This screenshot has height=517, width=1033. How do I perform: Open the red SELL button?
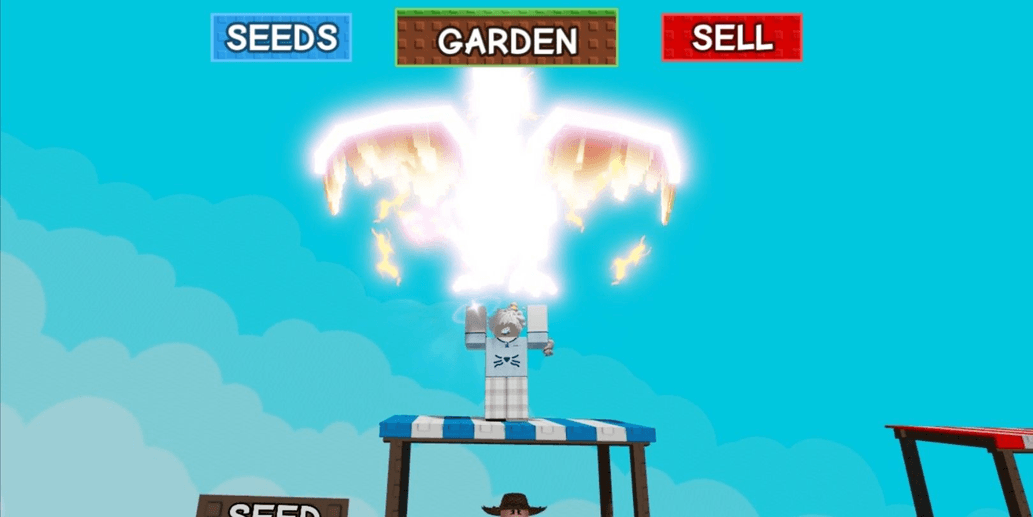coord(732,38)
